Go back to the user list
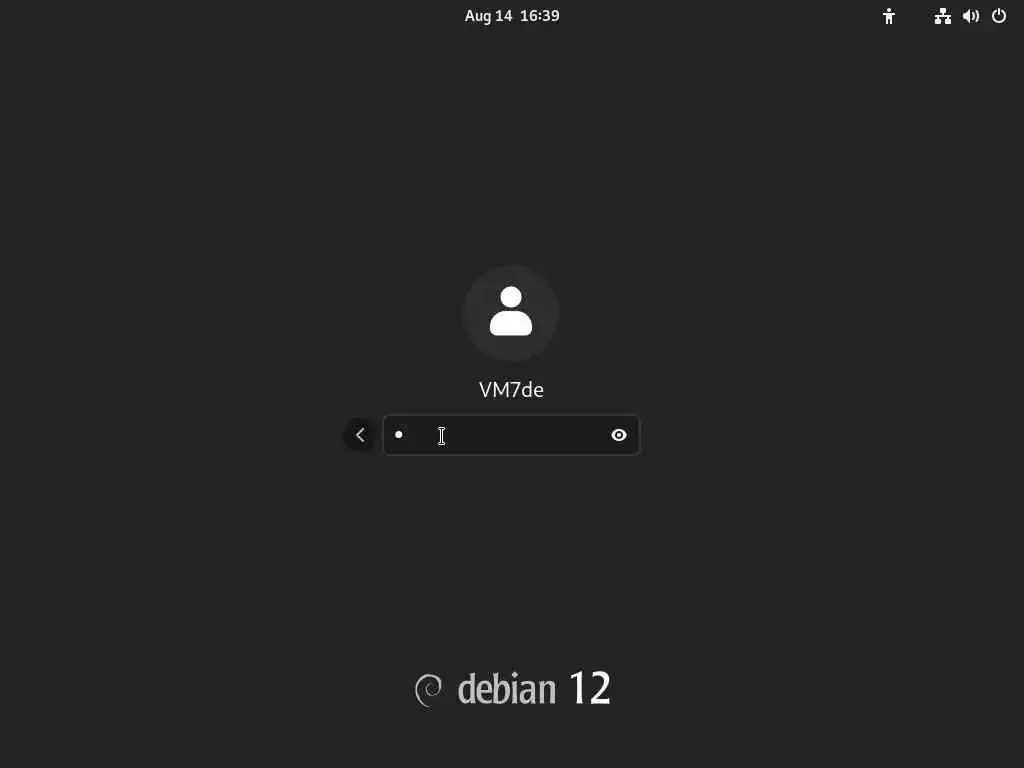Screen dimensions: 1024x768 [360, 435]
